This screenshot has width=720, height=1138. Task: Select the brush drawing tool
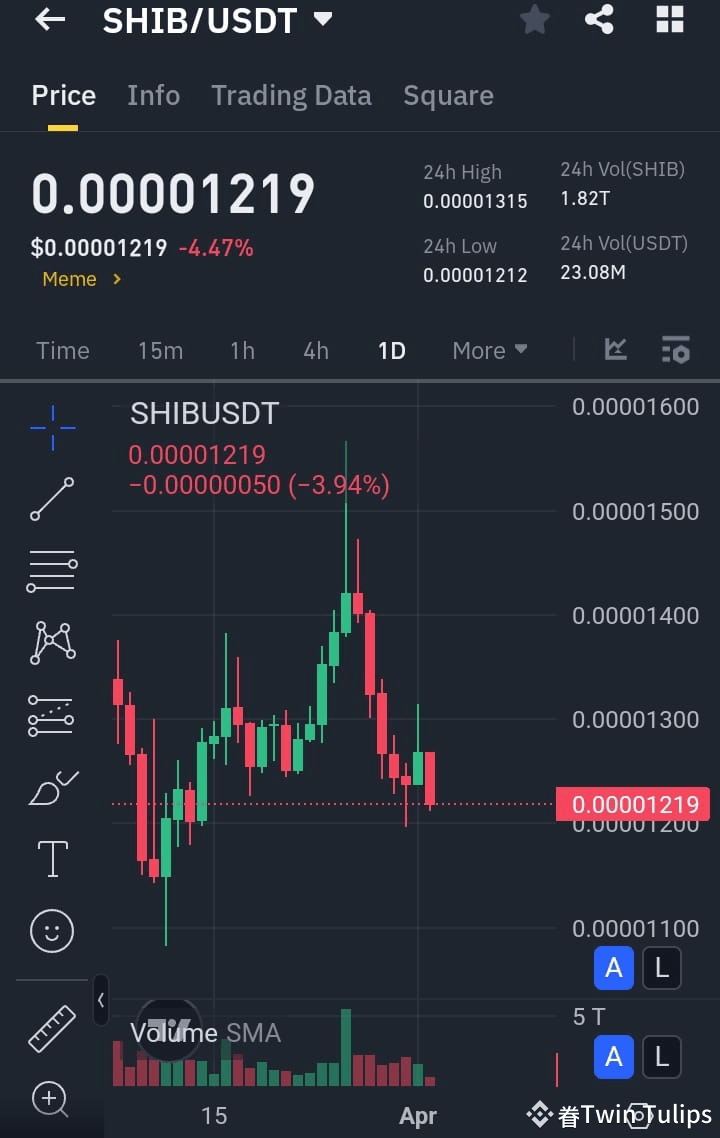click(50, 786)
